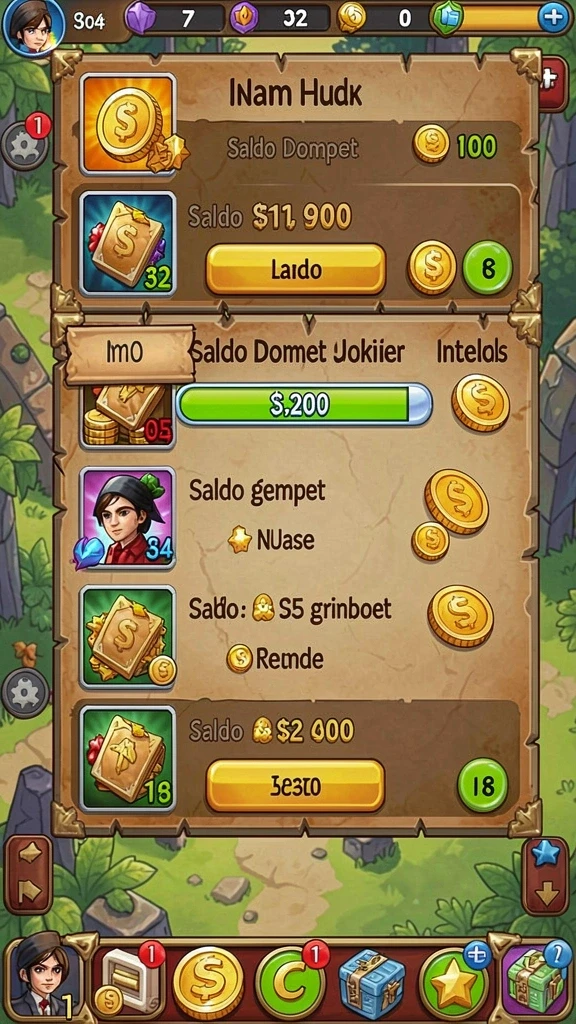This screenshot has width=576, height=1024.
Task: Tap the green 8 round button
Action: click(487, 267)
